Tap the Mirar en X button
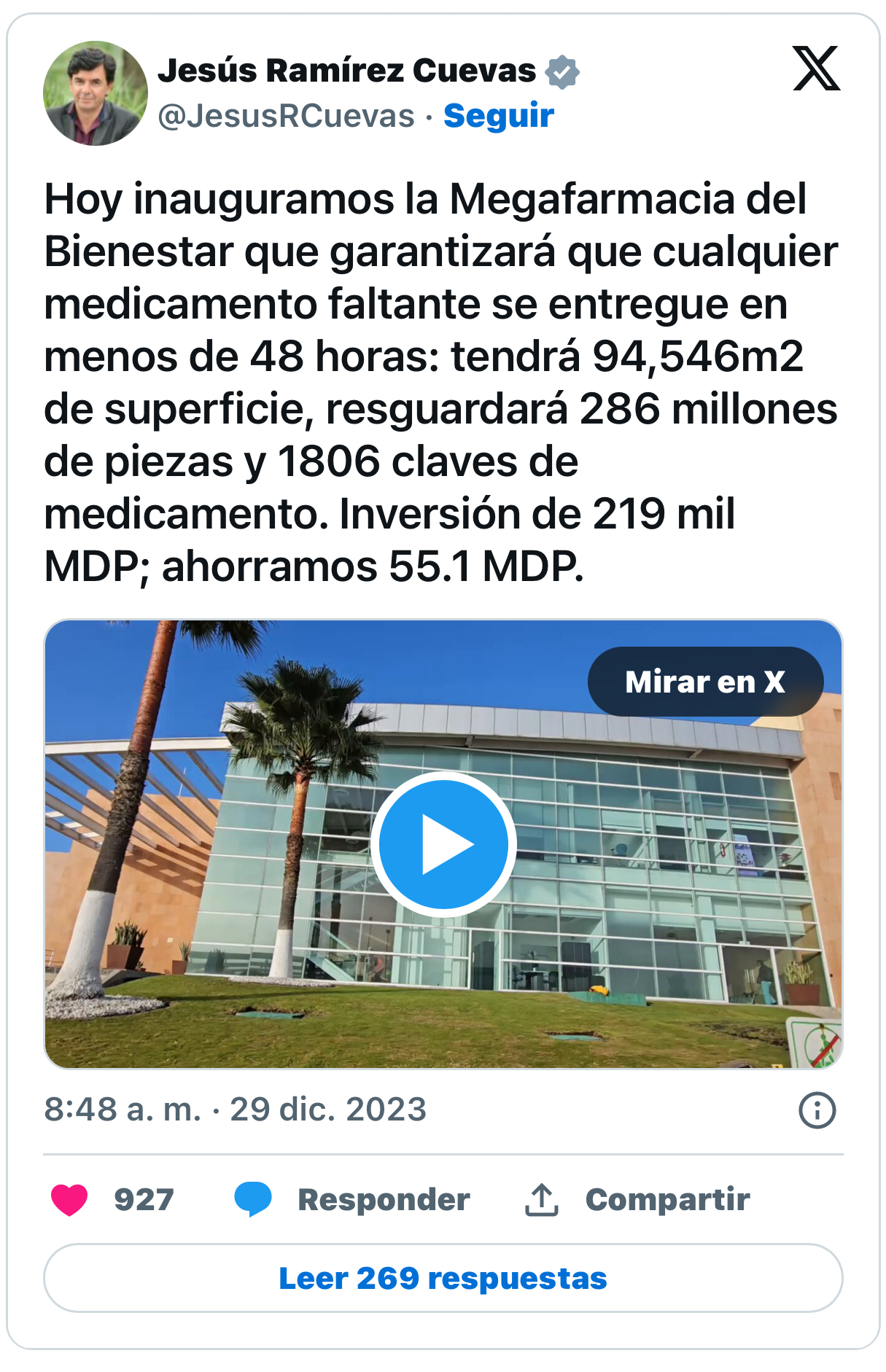886x1372 pixels. pos(705,682)
